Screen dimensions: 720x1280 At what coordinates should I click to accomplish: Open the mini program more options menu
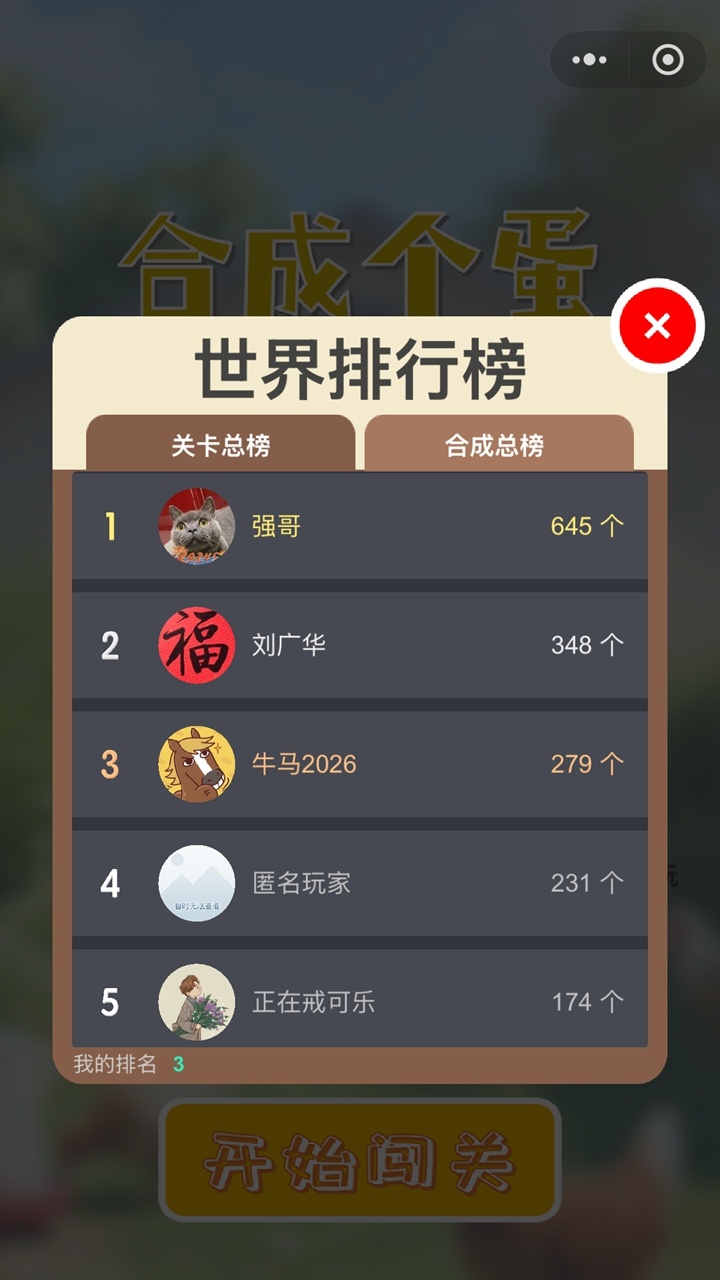click(x=590, y=60)
